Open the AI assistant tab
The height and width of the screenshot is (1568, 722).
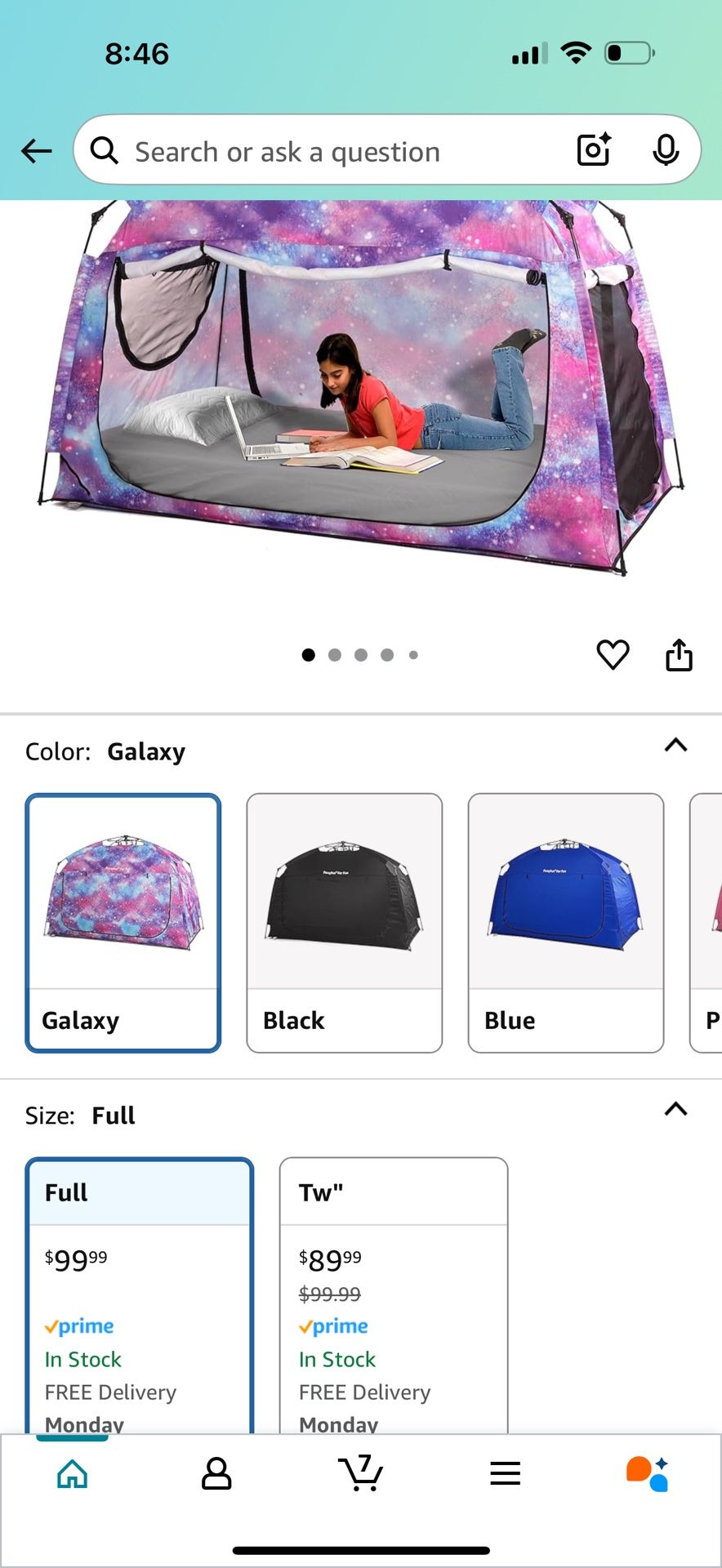648,1474
